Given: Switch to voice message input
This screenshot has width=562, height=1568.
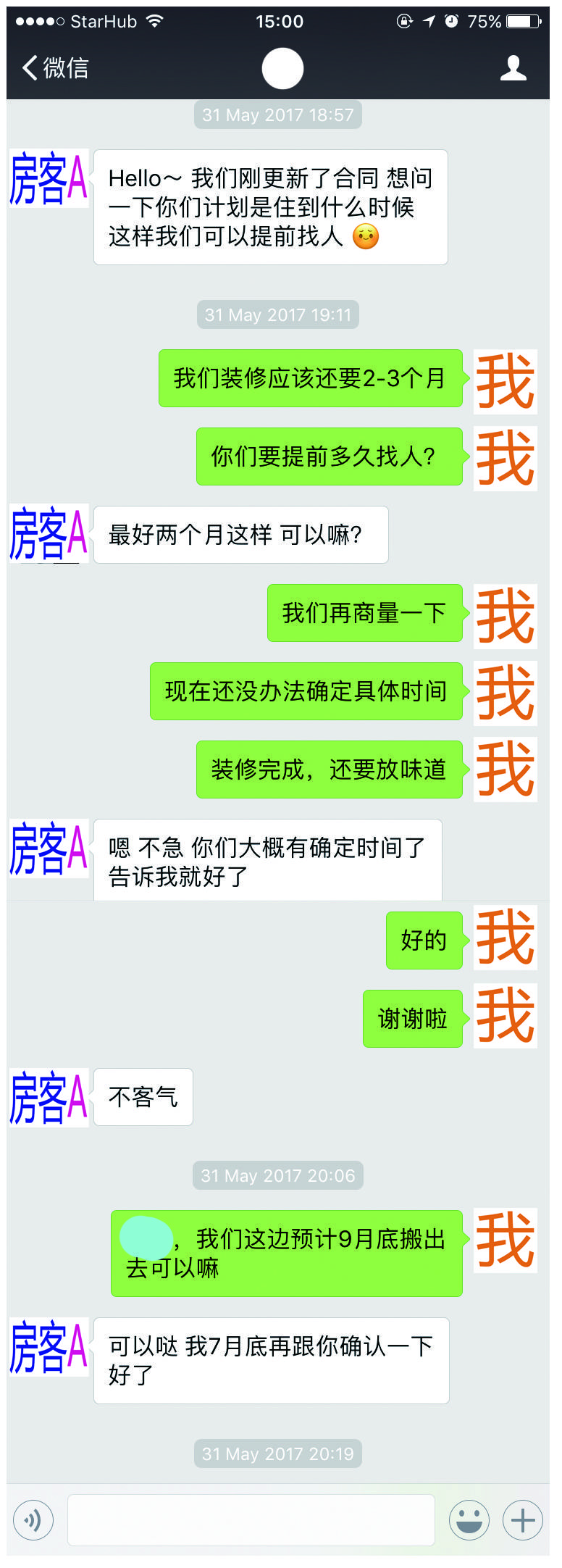Looking at the screenshot, I should (33, 1519).
